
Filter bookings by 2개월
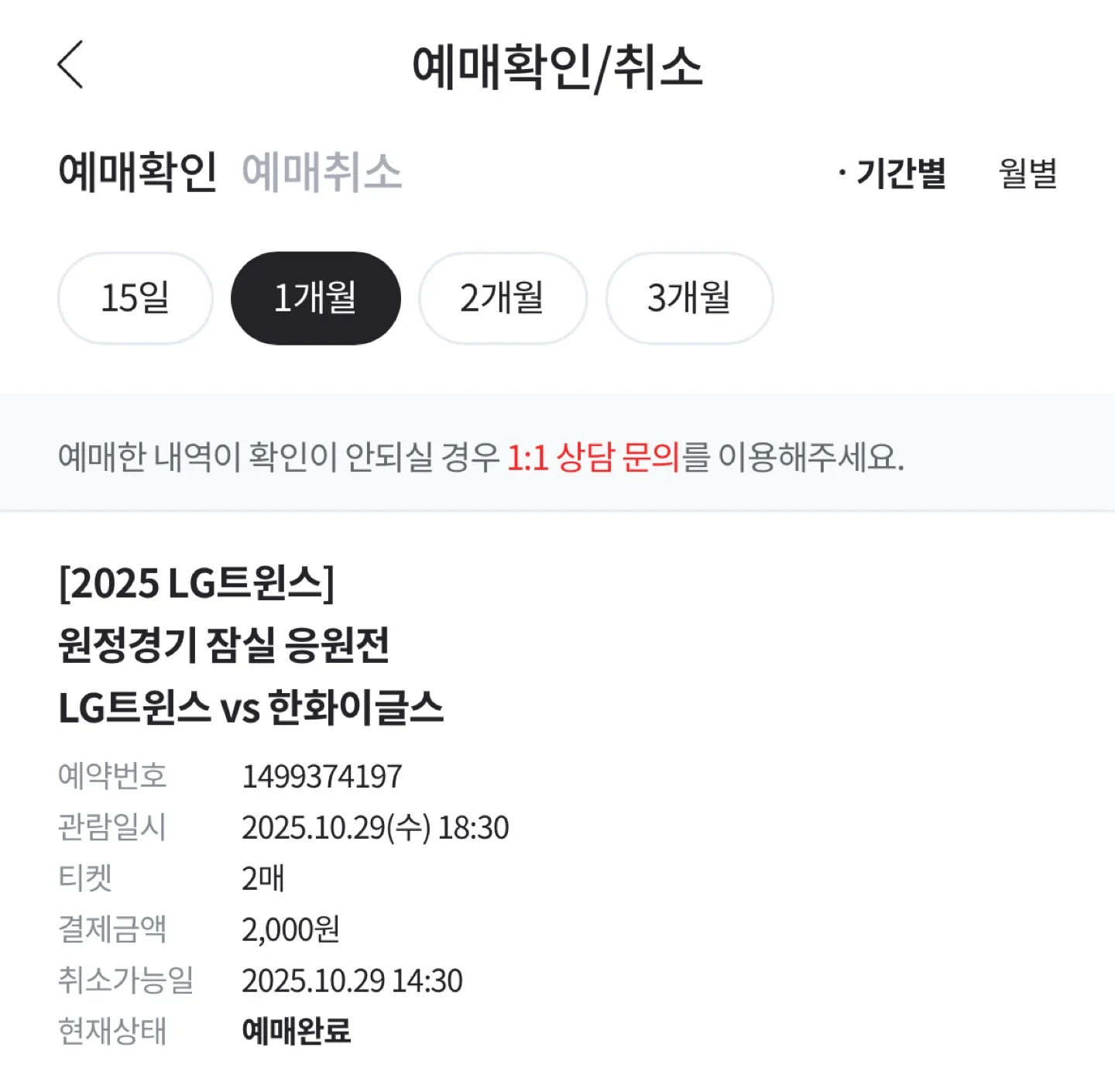tap(502, 298)
